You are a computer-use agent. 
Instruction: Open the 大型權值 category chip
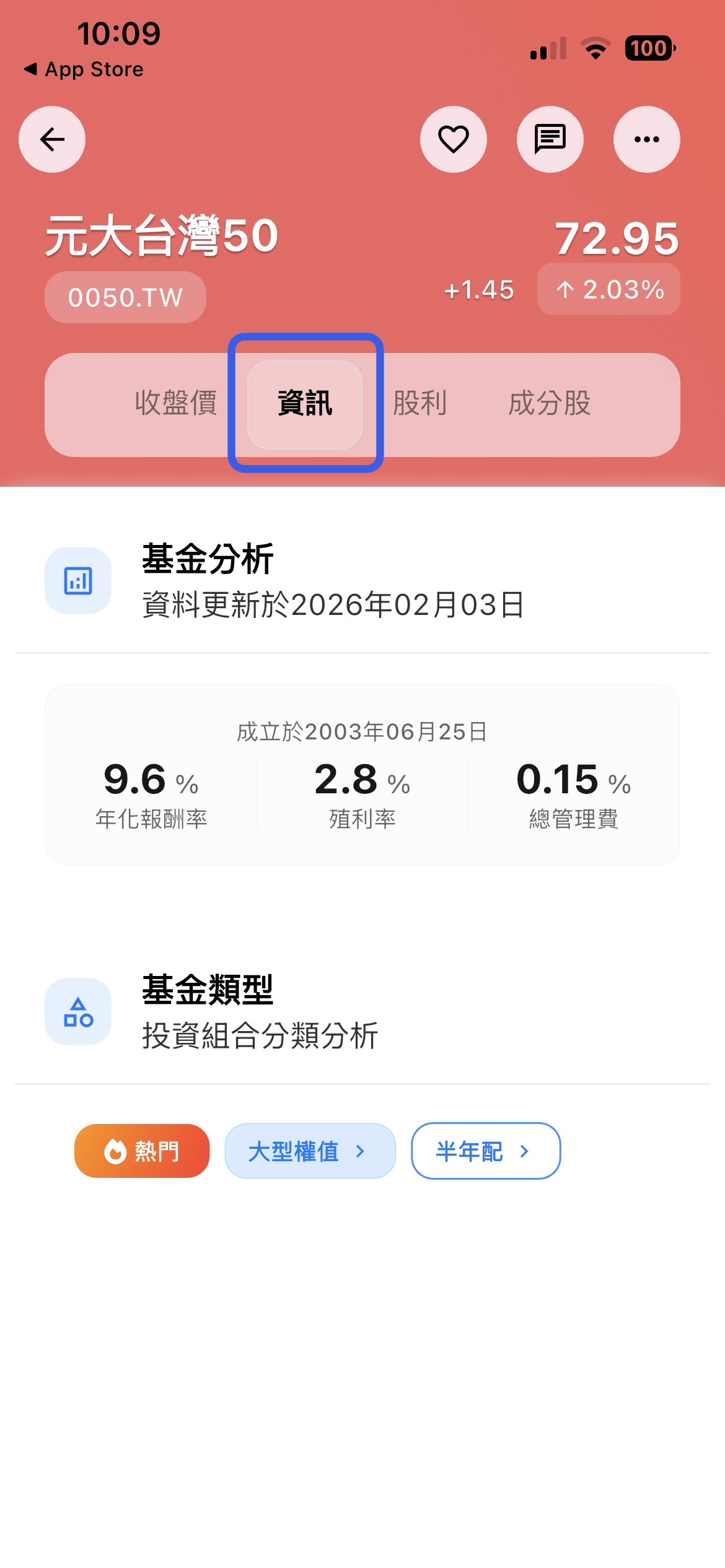click(310, 1151)
